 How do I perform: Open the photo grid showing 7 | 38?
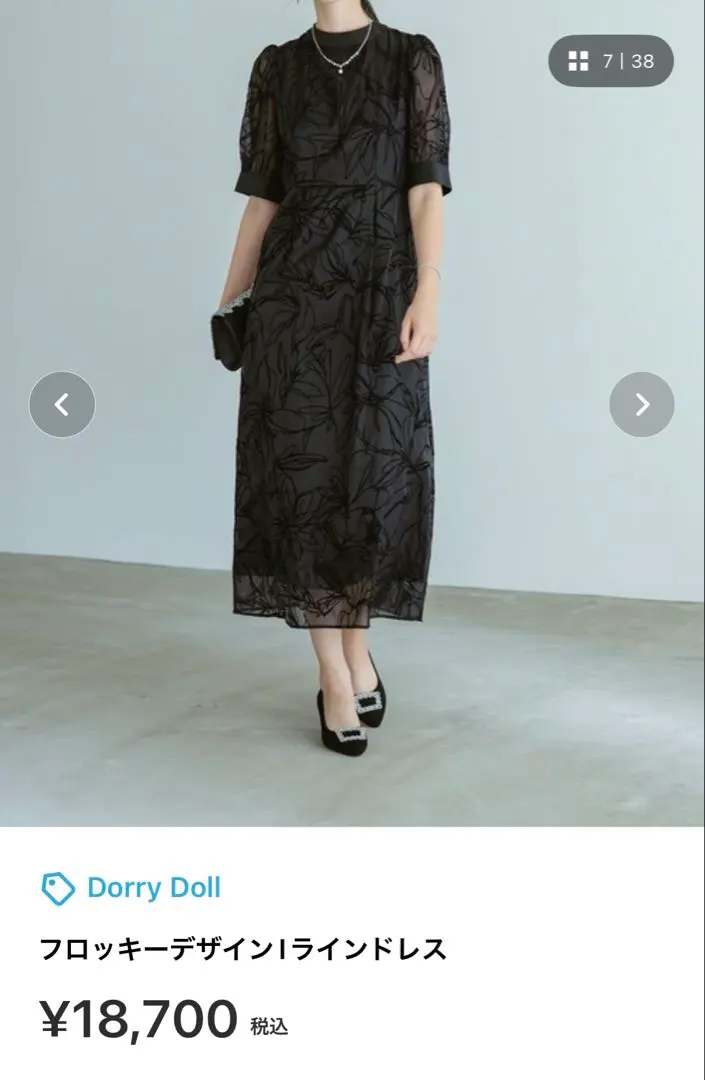pyautogui.click(x=611, y=61)
